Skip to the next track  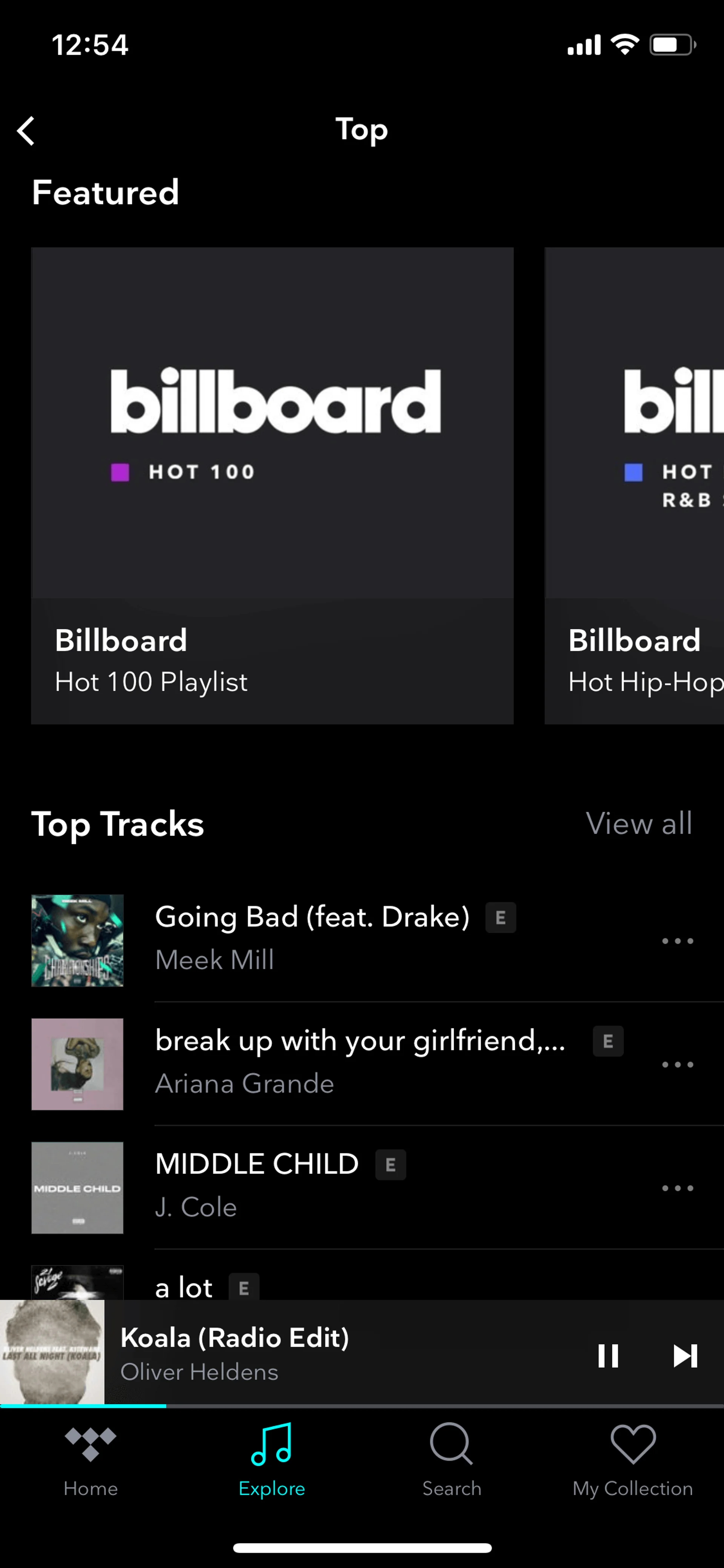tap(685, 1355)
